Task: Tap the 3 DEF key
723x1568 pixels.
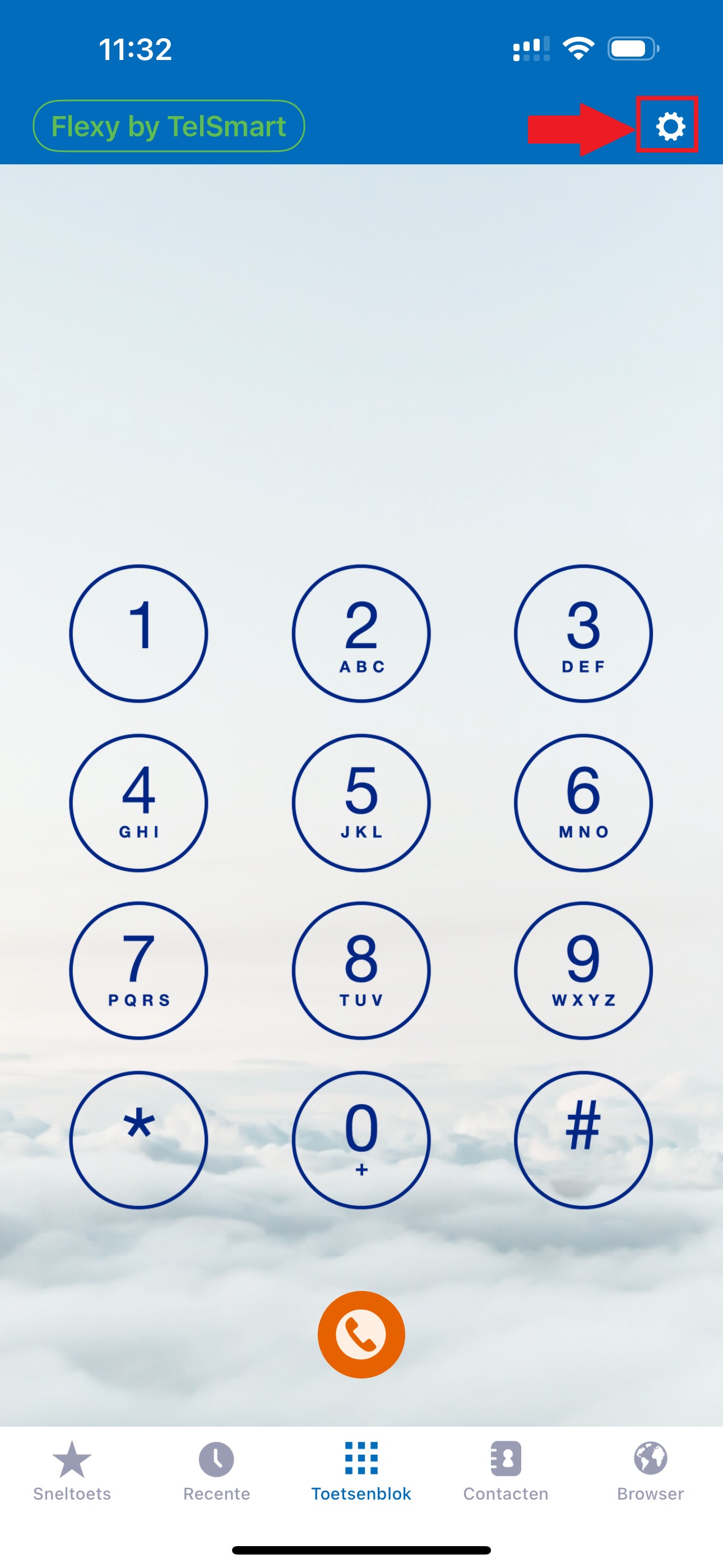Action: pos(583,634)
